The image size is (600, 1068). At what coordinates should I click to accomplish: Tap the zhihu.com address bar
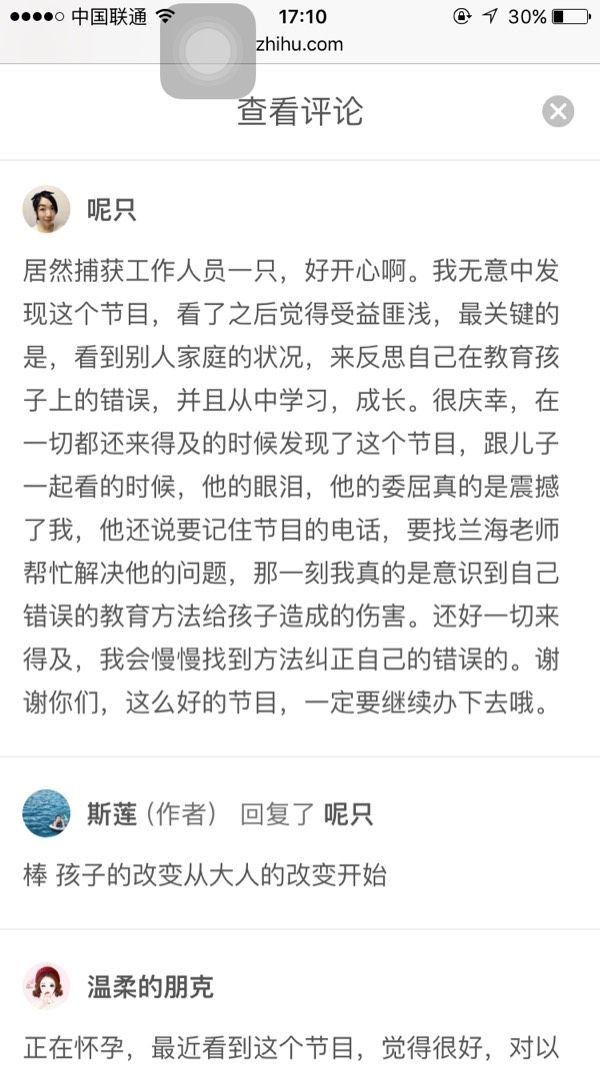[x=300, y=45]
